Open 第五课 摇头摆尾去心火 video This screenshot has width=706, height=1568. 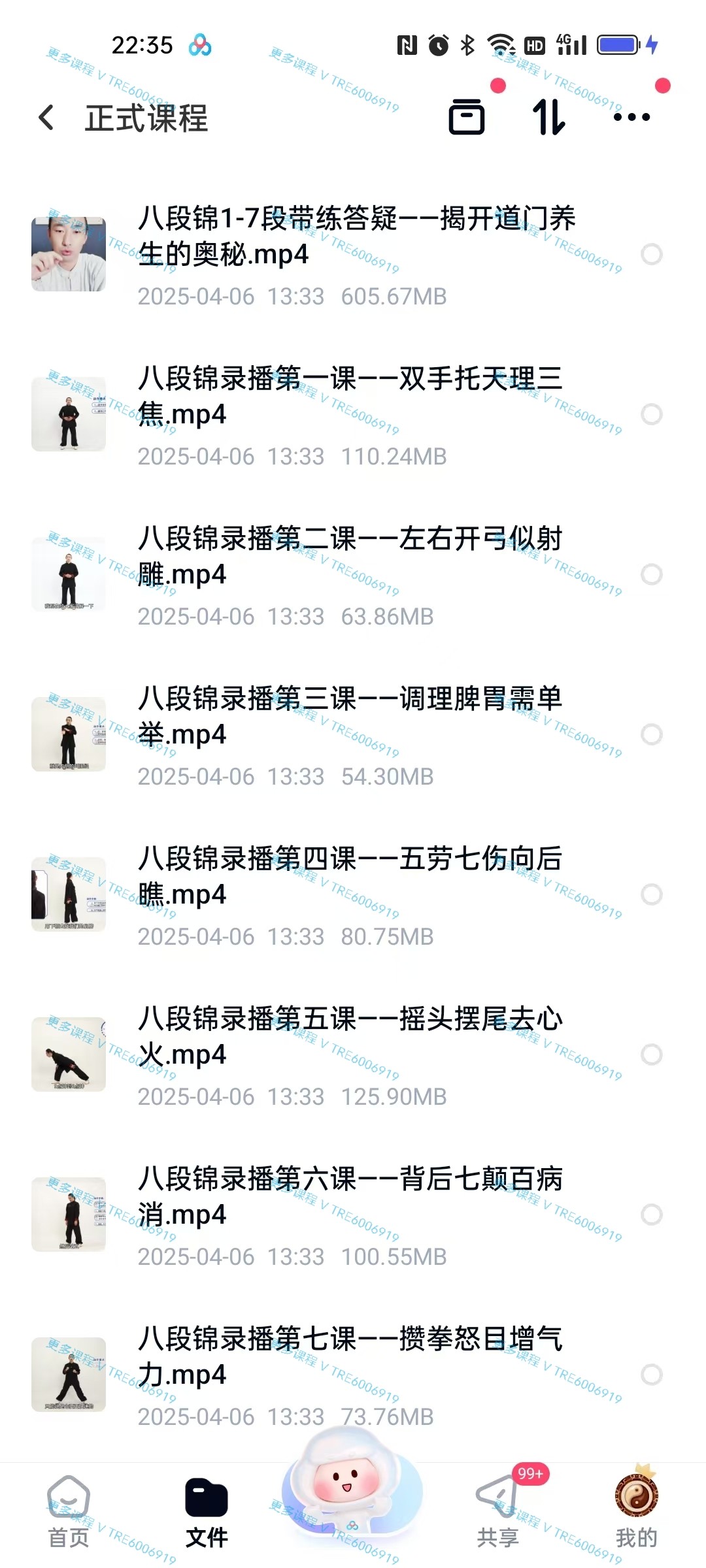pyautogui.click(x=350, y=1036)
